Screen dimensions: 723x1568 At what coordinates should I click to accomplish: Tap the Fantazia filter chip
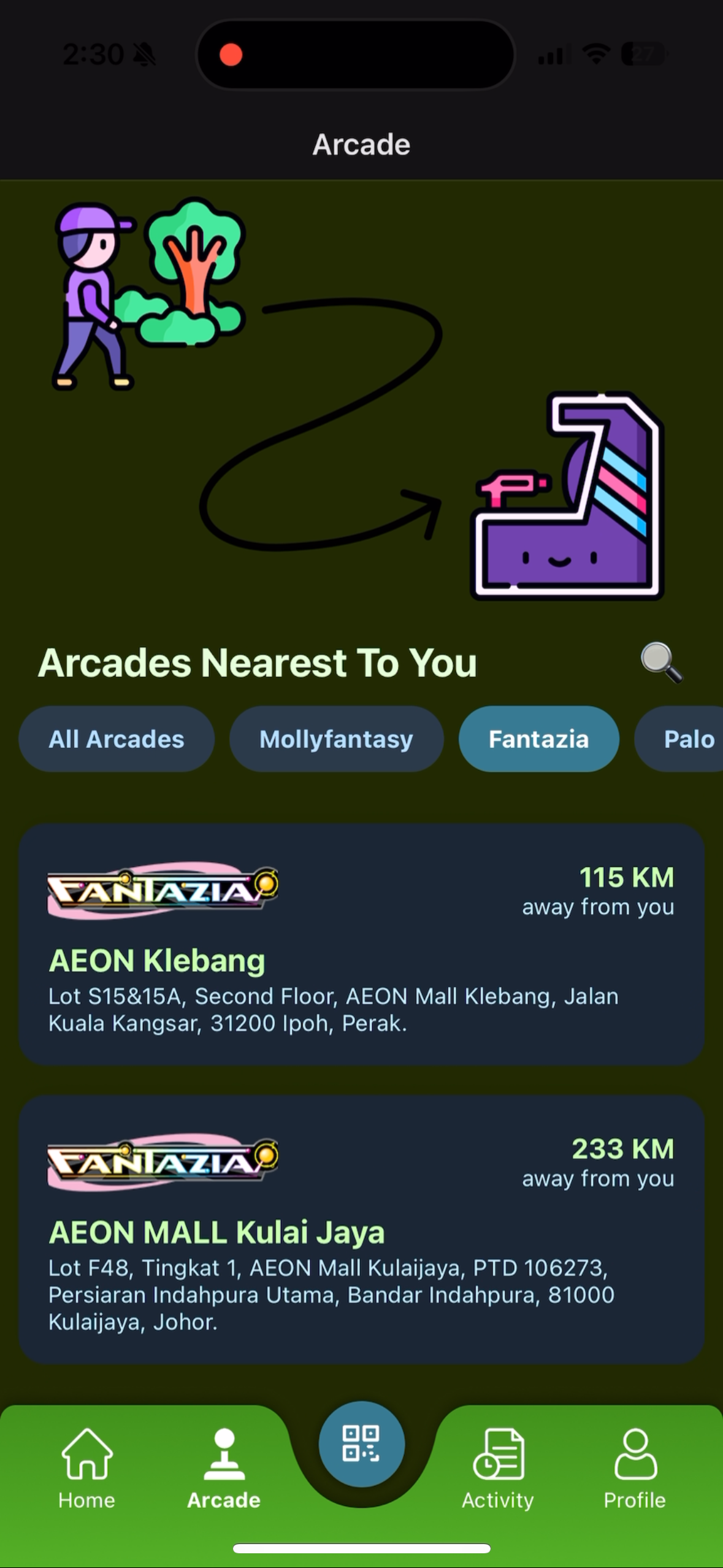538,739
